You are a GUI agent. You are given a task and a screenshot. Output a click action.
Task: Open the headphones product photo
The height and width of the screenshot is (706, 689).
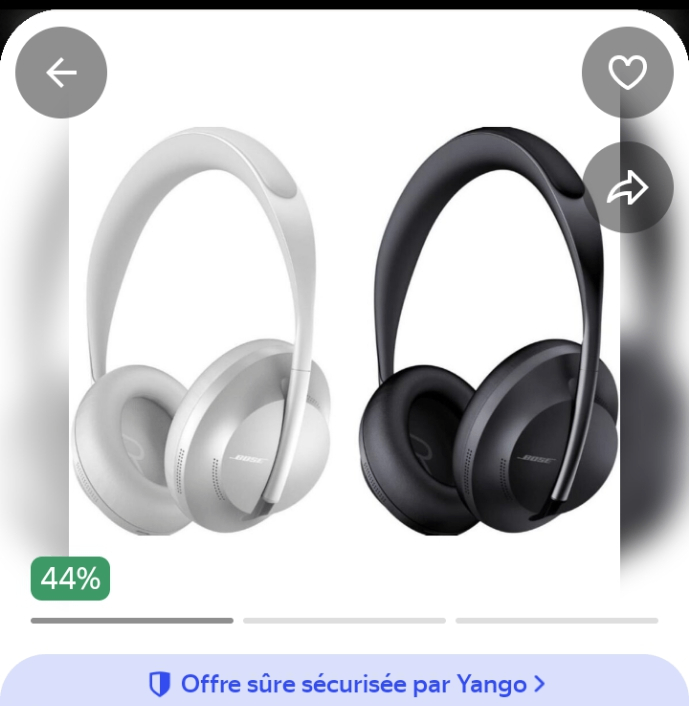coord(344,330)
